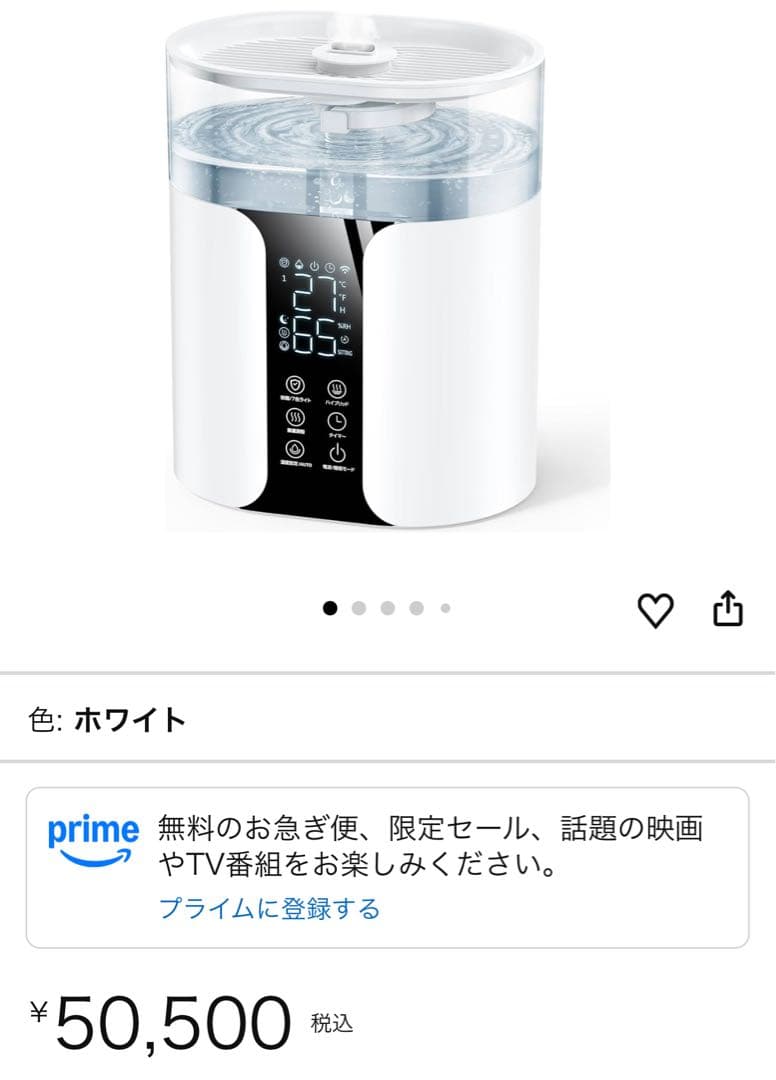776x1080 pixels.
Task: Tap the moon sleep indicator on the display
Action: (284, 318)
